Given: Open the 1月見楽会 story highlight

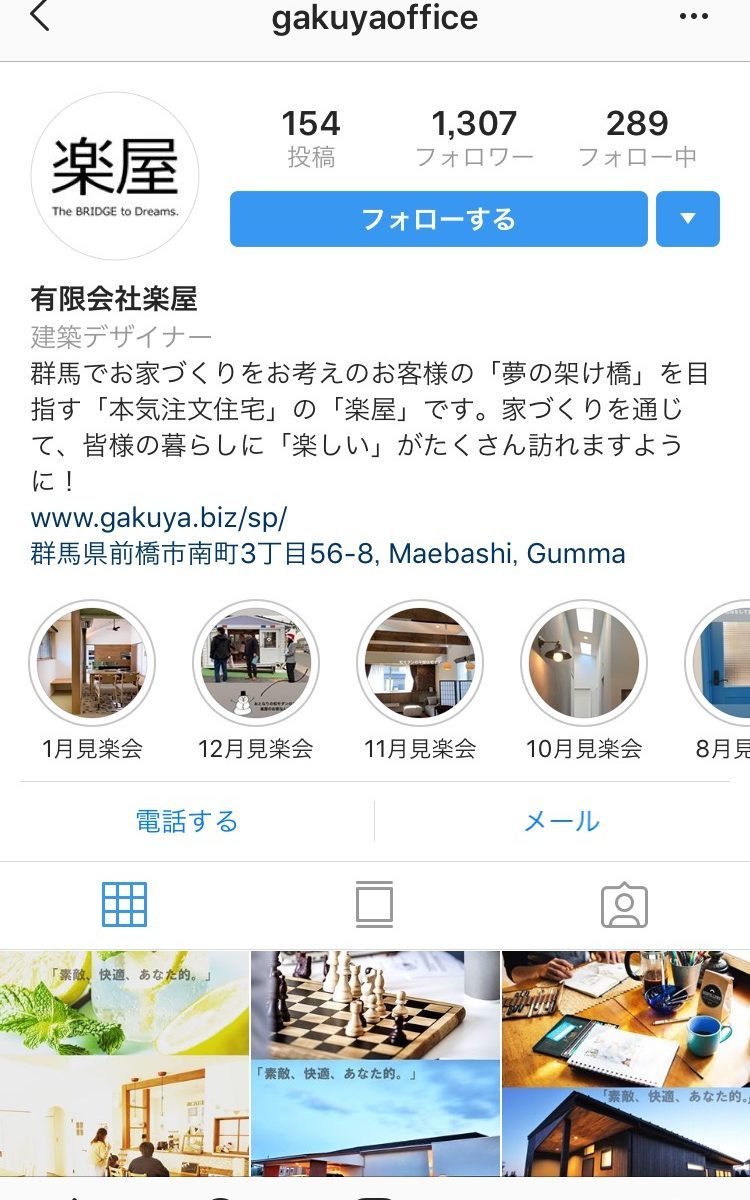Looking at the screenshot, I should pyautogui.click(x=92, y=662).
